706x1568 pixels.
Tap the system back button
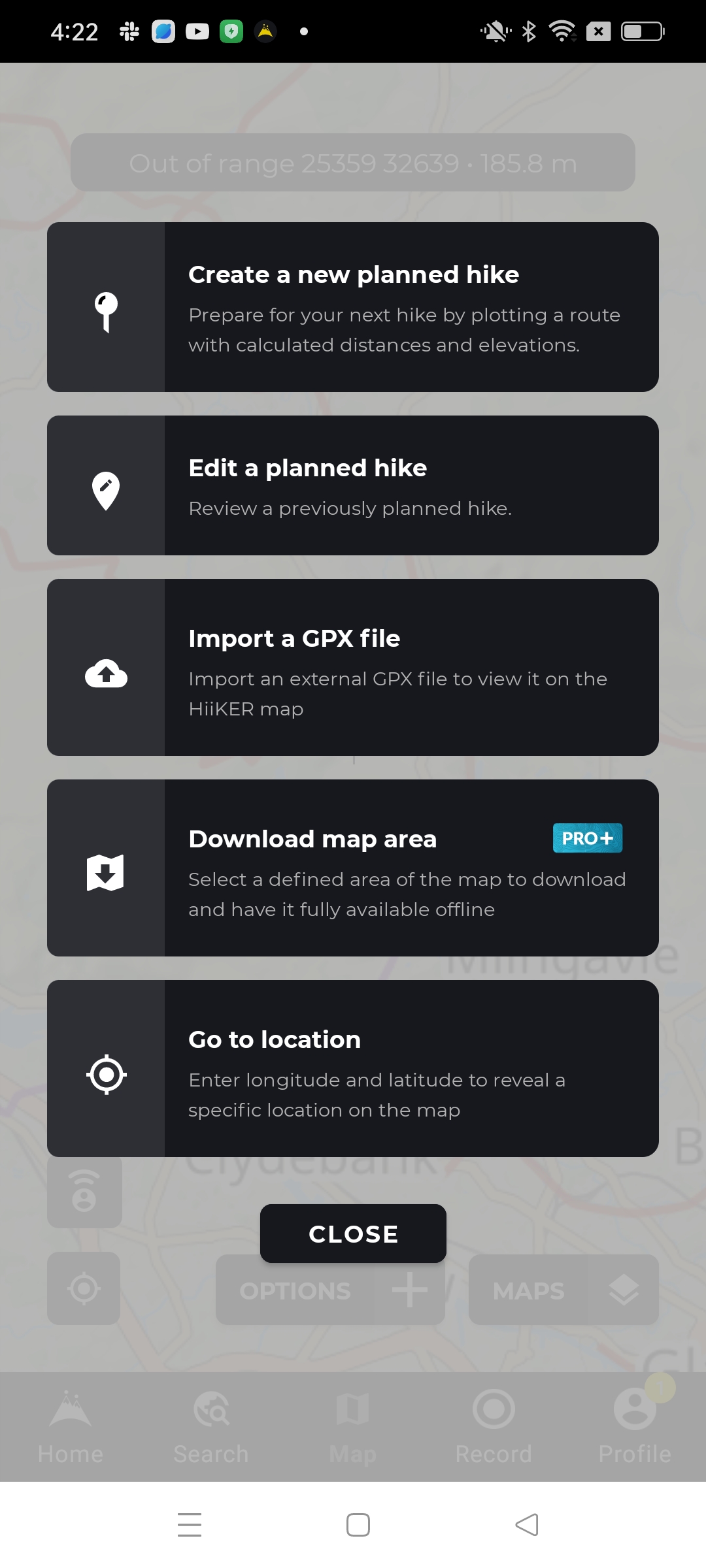[x=527, y=1525]
